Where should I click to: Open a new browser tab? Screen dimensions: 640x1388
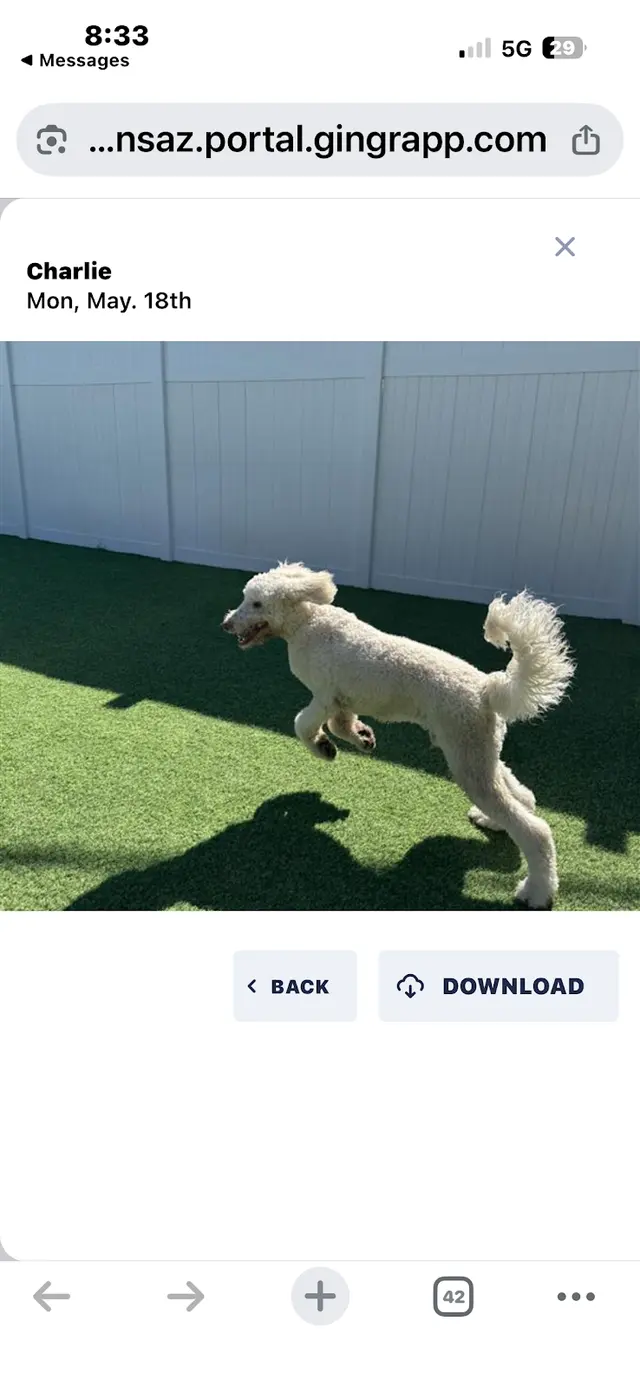[x=320, y=1297]
